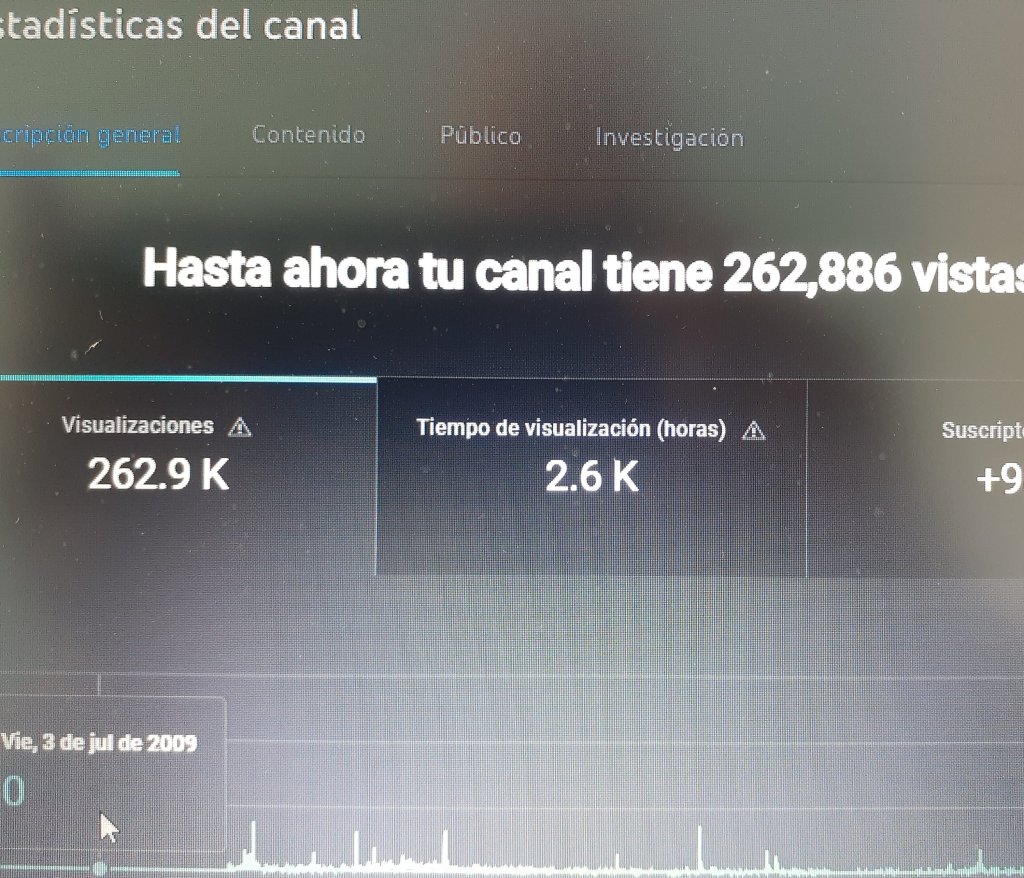Select the Visualizaciones metric card
The image size is (1024, 878).
pos(158,475)
